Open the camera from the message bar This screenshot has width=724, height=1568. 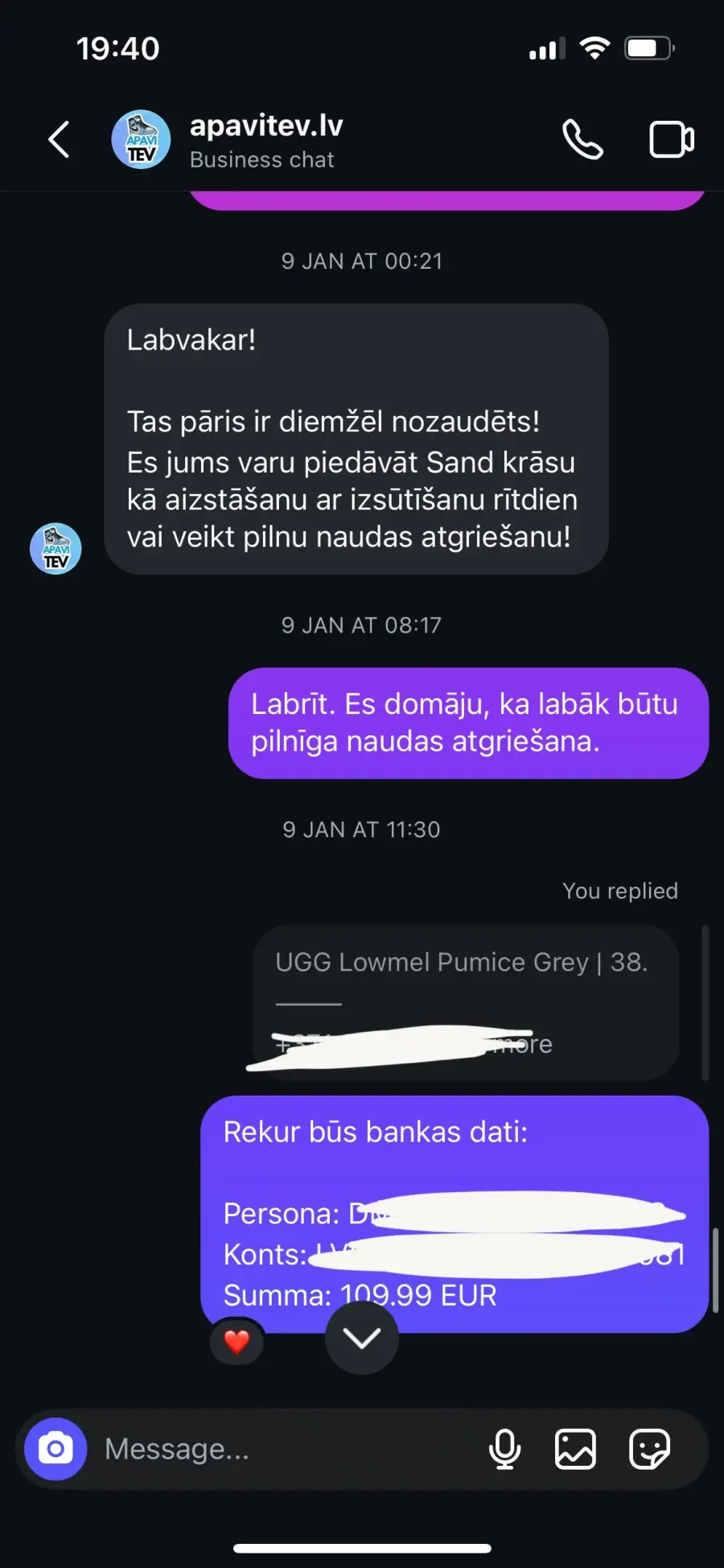(56, 1449)
